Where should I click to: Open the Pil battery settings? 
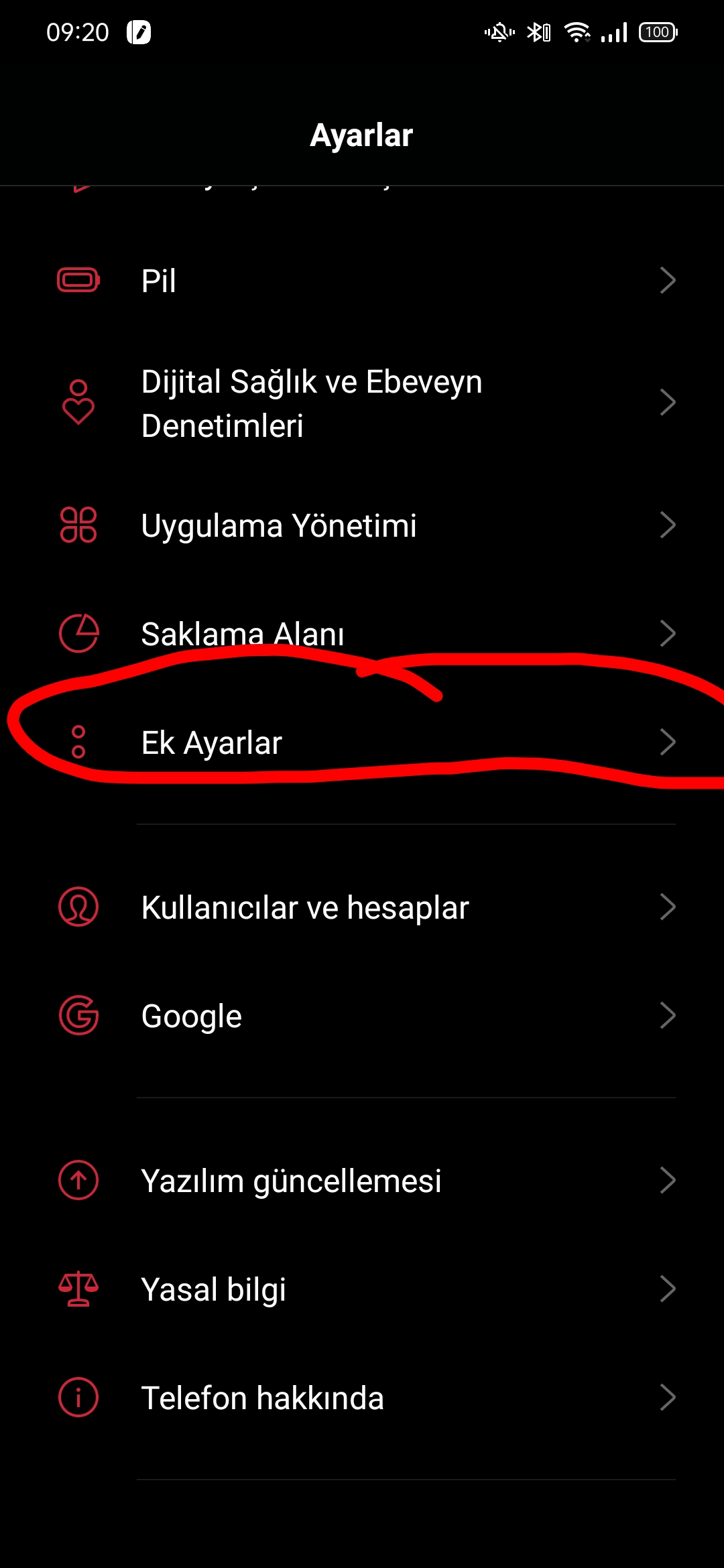[362, 280]
